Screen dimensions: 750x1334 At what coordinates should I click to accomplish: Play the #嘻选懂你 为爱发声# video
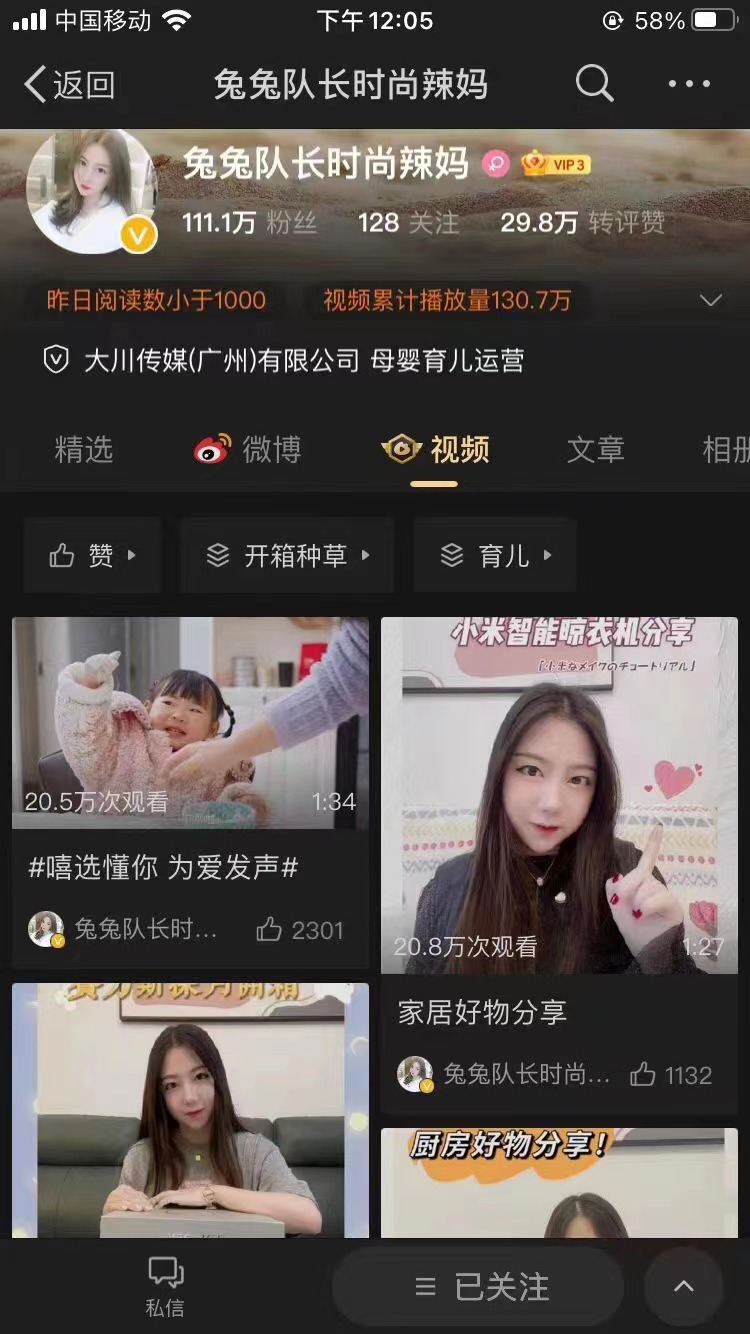190,722
